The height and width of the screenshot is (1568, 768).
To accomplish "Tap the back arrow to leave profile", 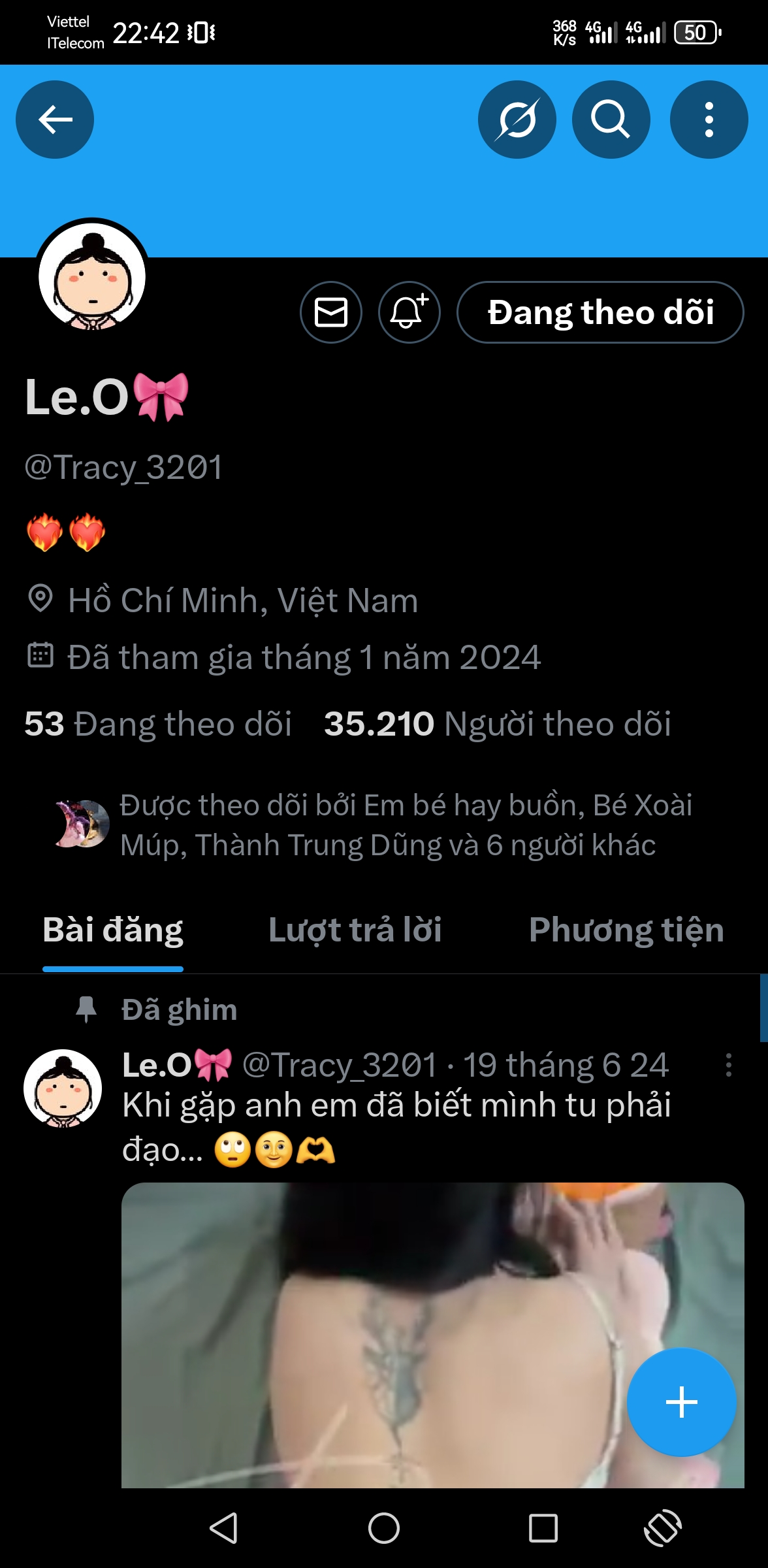I will [55, 120].
